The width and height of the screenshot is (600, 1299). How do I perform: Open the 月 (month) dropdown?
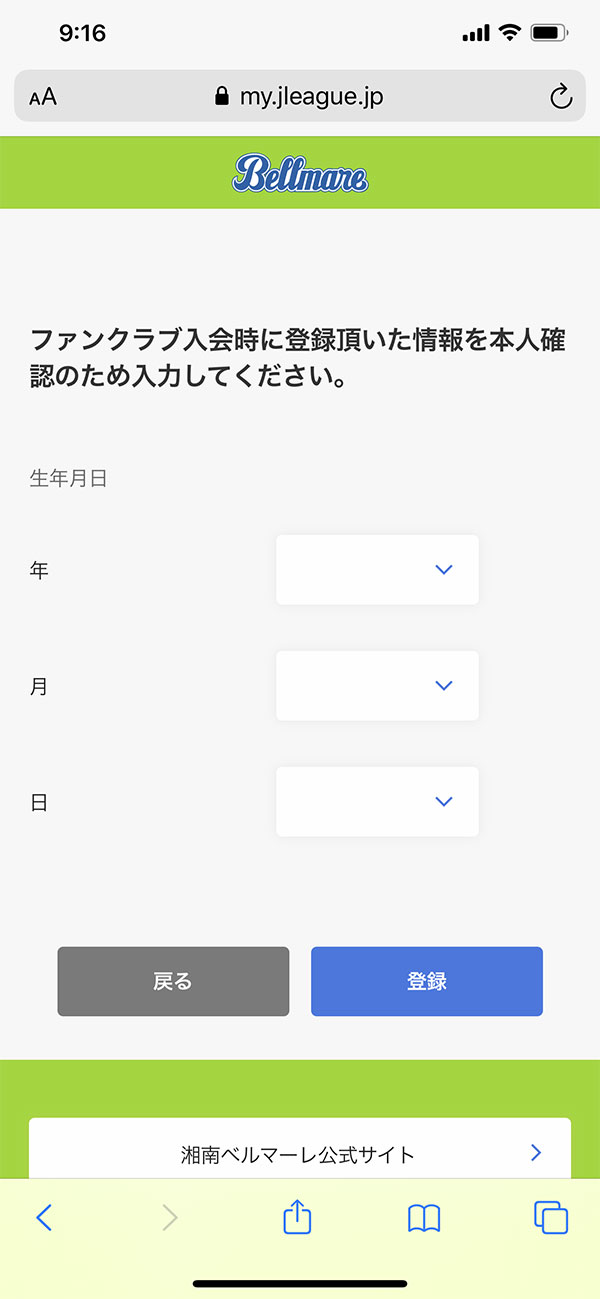[377, 686]
